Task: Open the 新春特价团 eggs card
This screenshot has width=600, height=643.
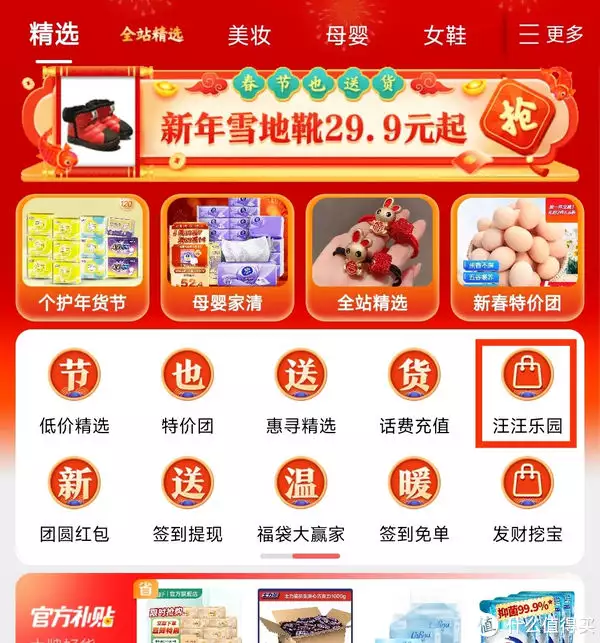Action: point(517,256)
